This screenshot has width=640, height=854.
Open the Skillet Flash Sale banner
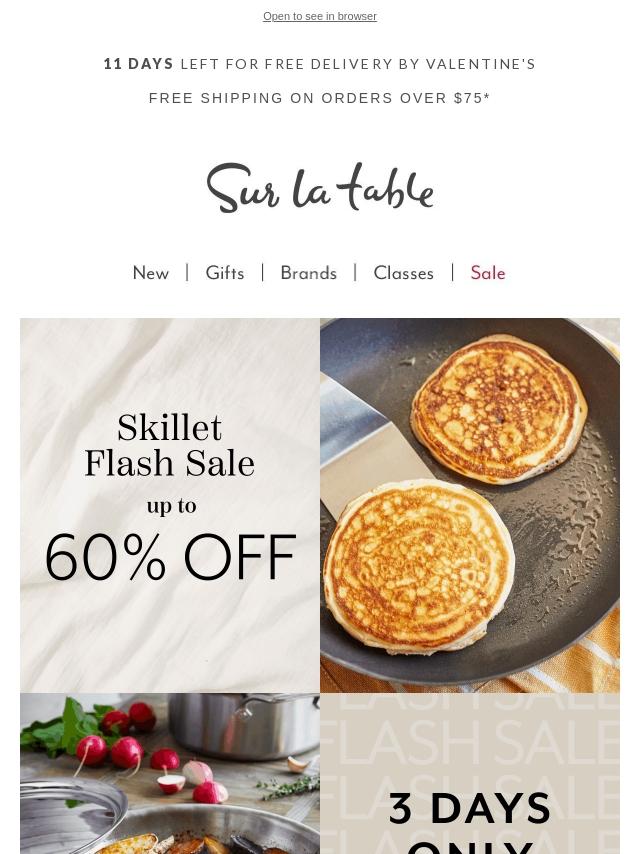(170, 505)
